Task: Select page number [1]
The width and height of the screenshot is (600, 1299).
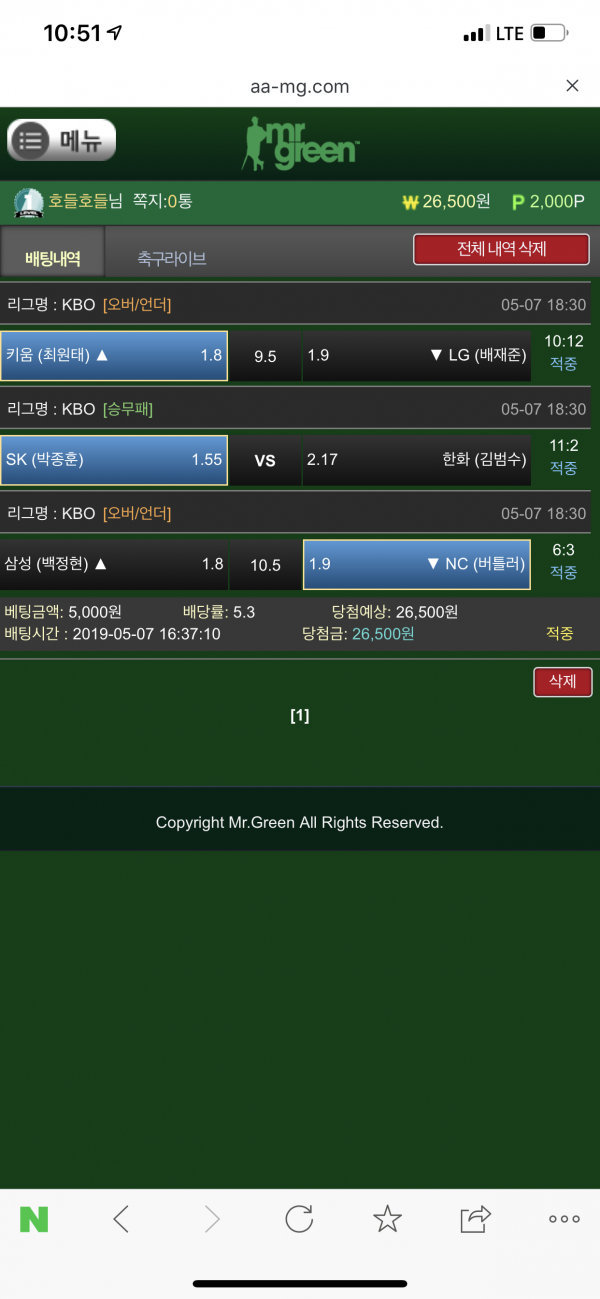Action: point(299,715)
